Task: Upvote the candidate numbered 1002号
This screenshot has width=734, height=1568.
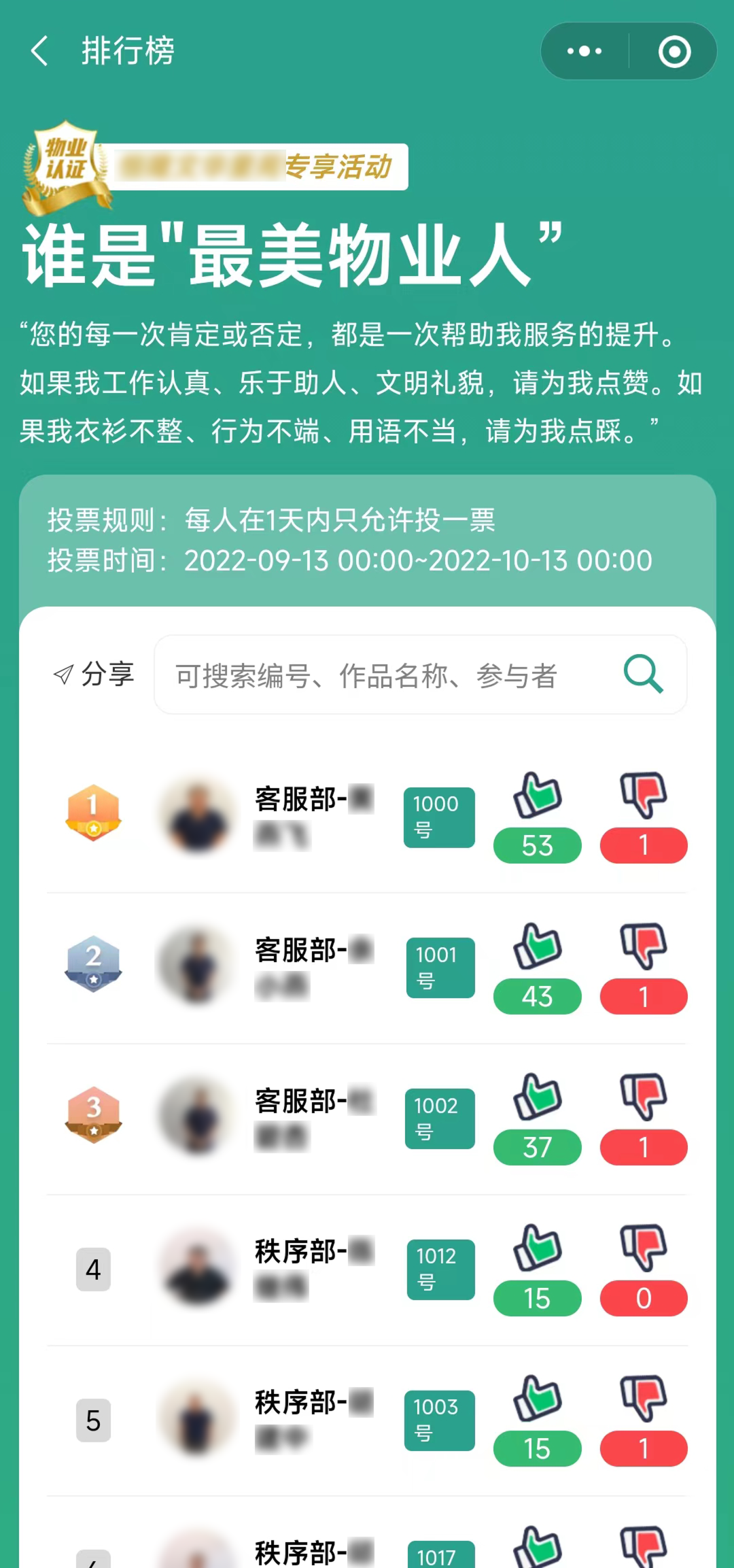Action: (537, 1097)
